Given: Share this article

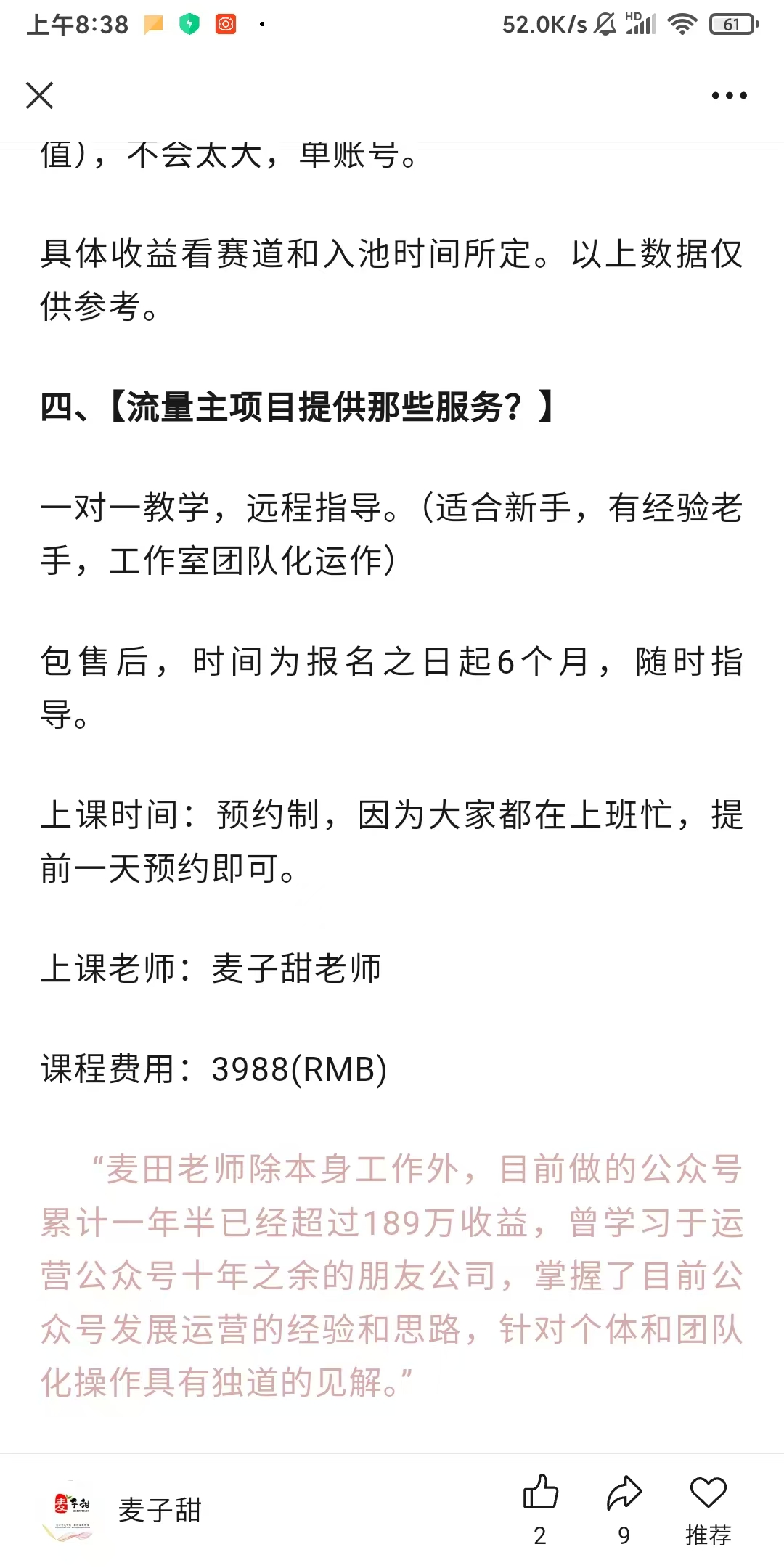Looking at the screenshot, I should click(624, 1494).
